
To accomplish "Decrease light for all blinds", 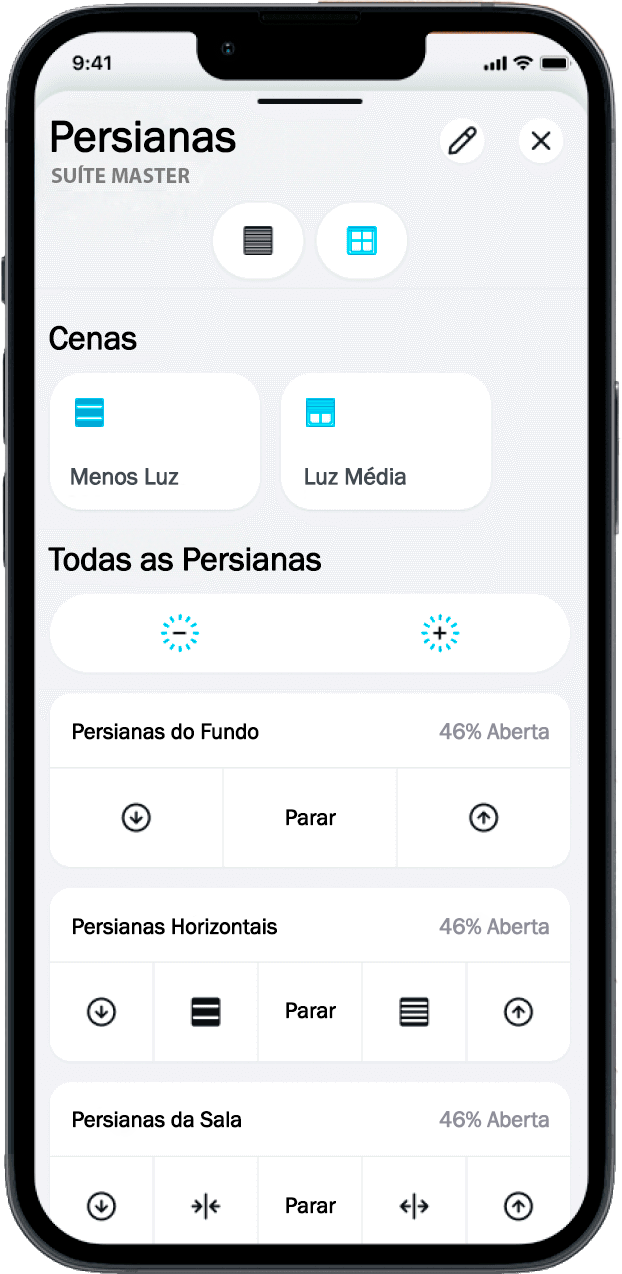I will coord(180,633).
